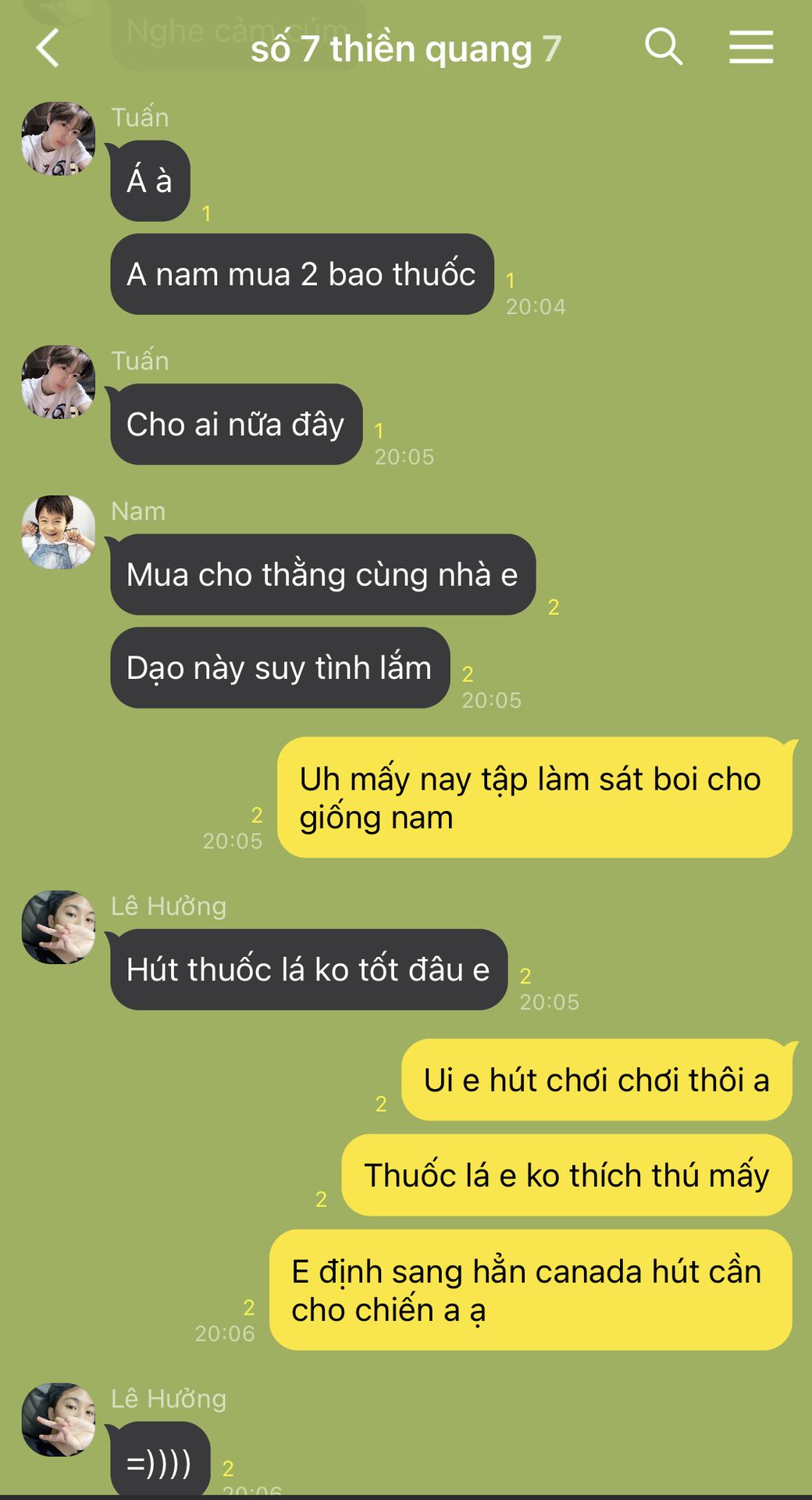Open Tuấn's avatar beside 'Á à'

click(59, 138)
